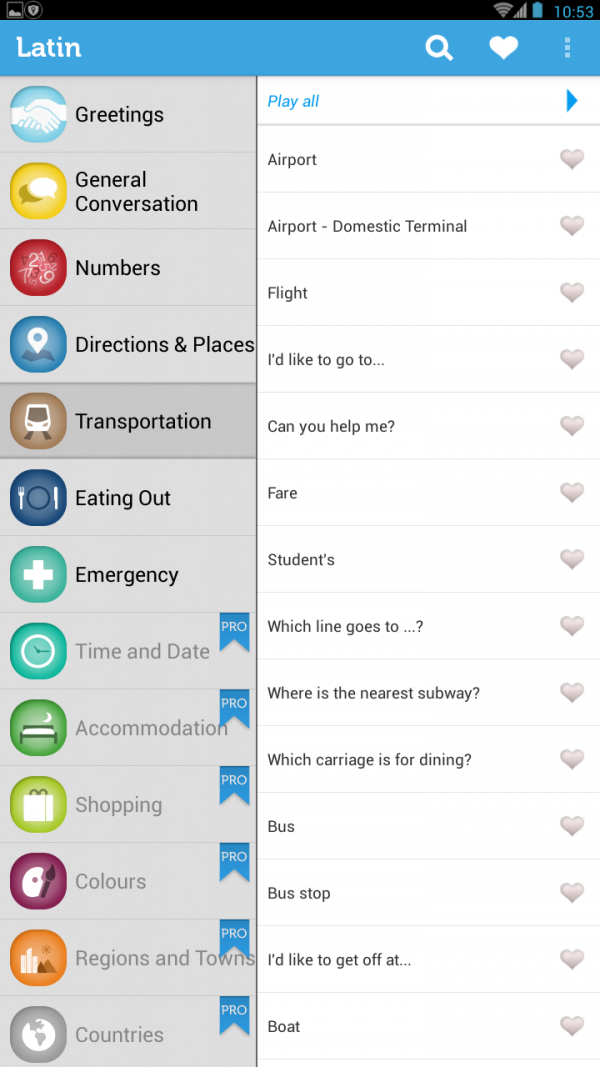Open the search icon in the app bar
Image resolution: width=600 pixels, height=1067 pixels.
point(439,47)
